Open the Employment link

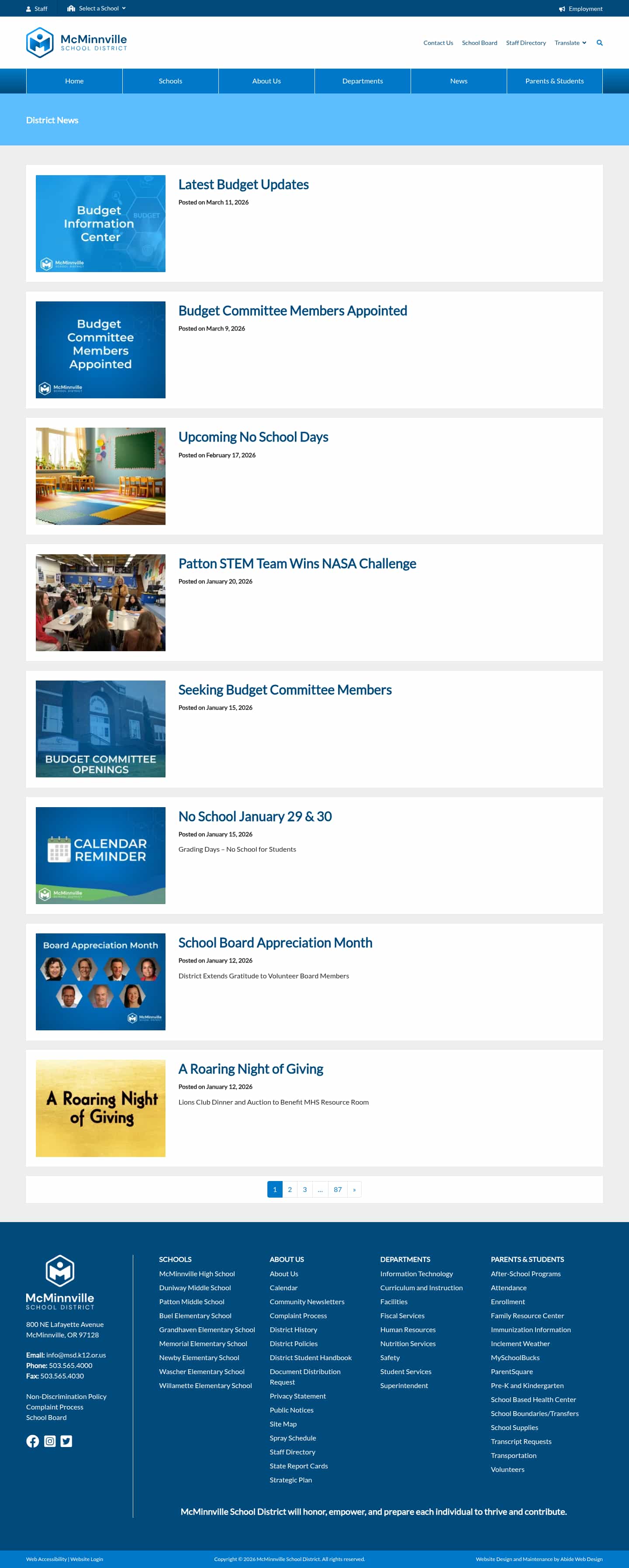click(x=581, y=9)
